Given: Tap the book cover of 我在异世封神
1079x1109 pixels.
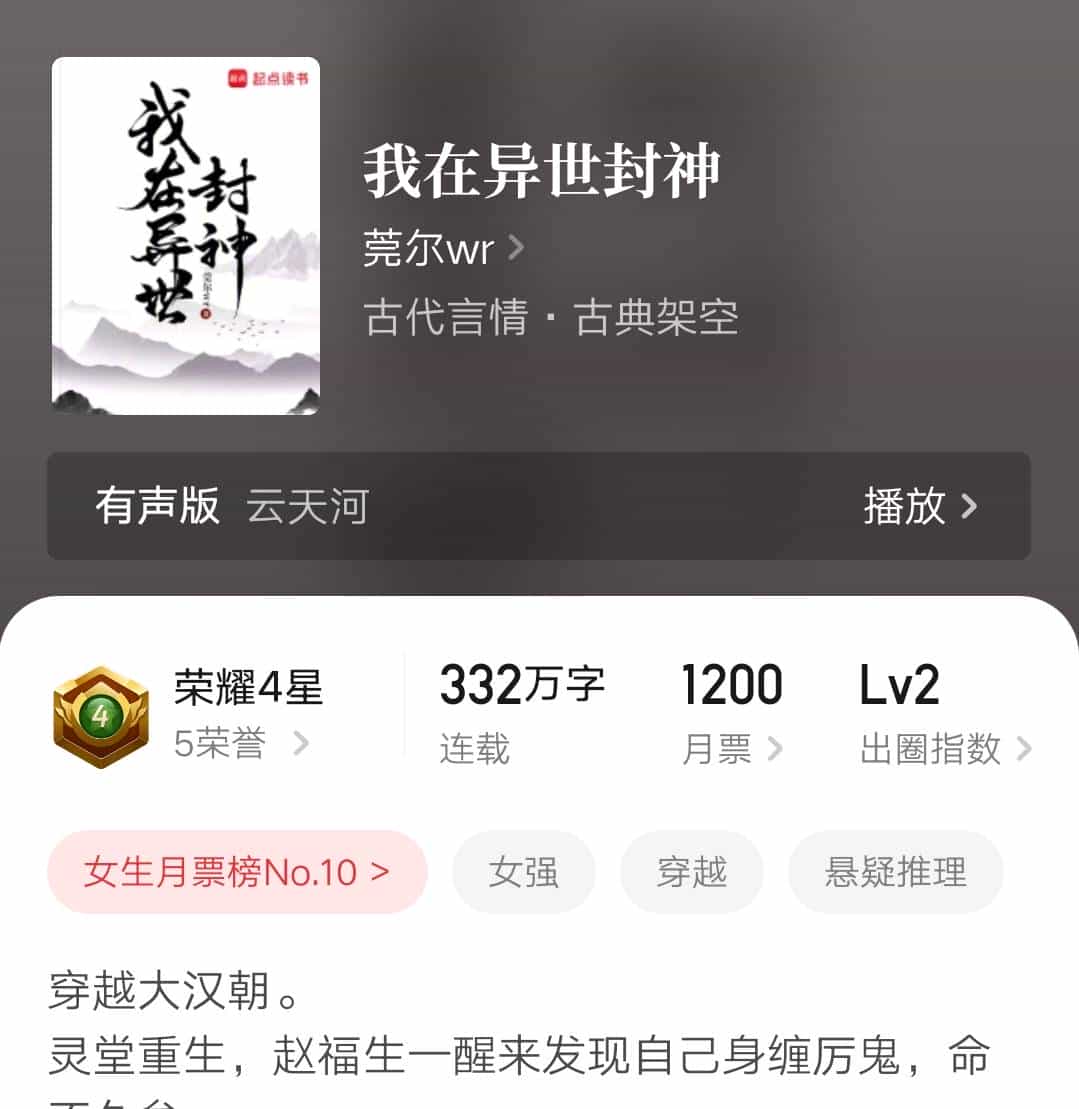Looking at the screenshot, I should (185, 235).
